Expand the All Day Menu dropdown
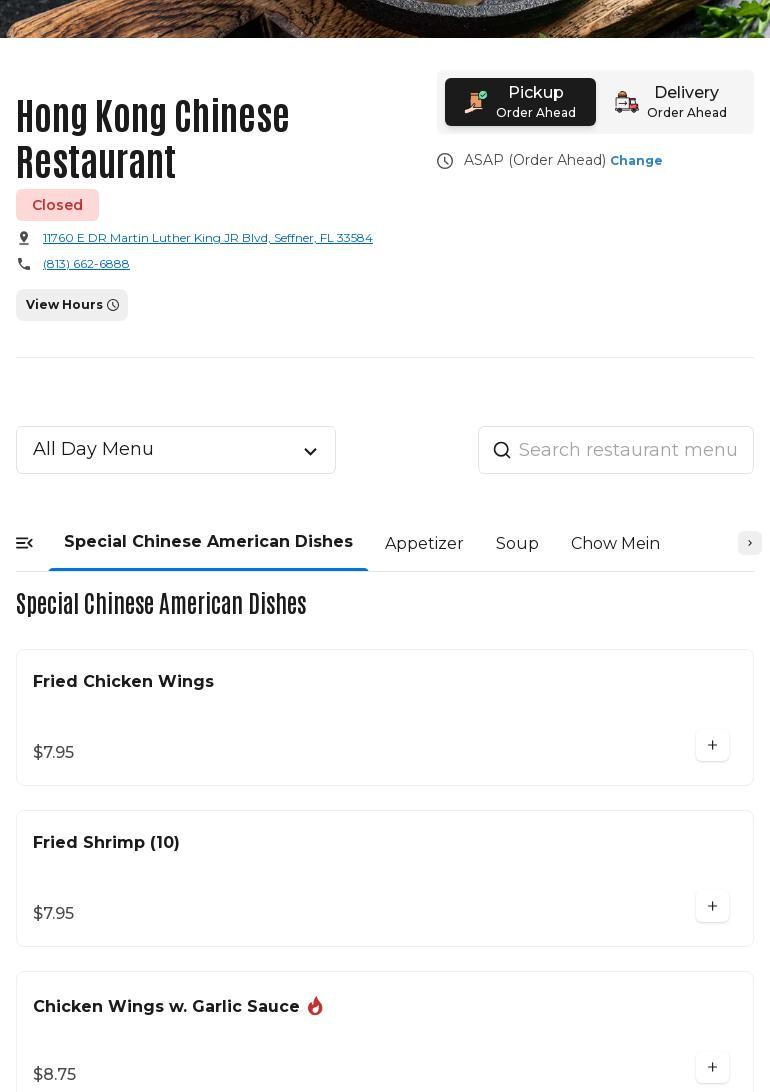The image size is (770, 1092). [176, 450]
